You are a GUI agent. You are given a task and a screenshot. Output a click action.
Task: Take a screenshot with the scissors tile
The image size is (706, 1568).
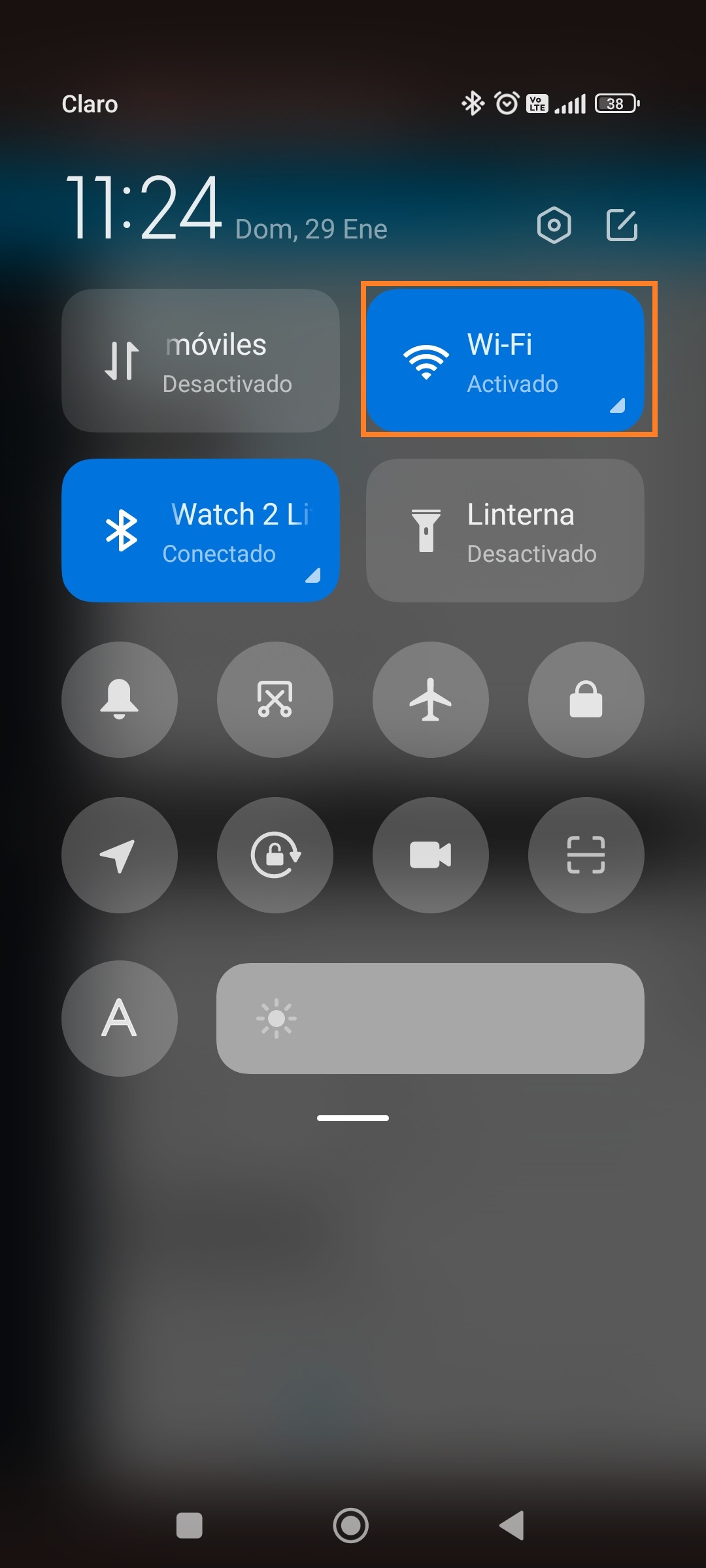275,700
